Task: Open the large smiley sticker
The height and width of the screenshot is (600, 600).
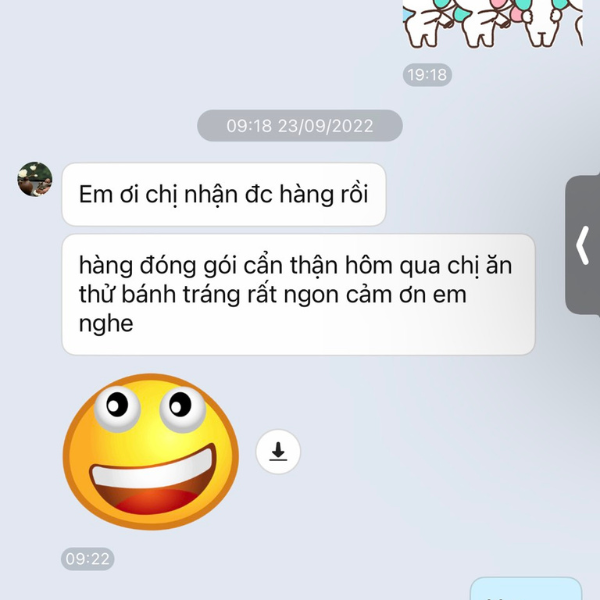Action: point(150,452)
